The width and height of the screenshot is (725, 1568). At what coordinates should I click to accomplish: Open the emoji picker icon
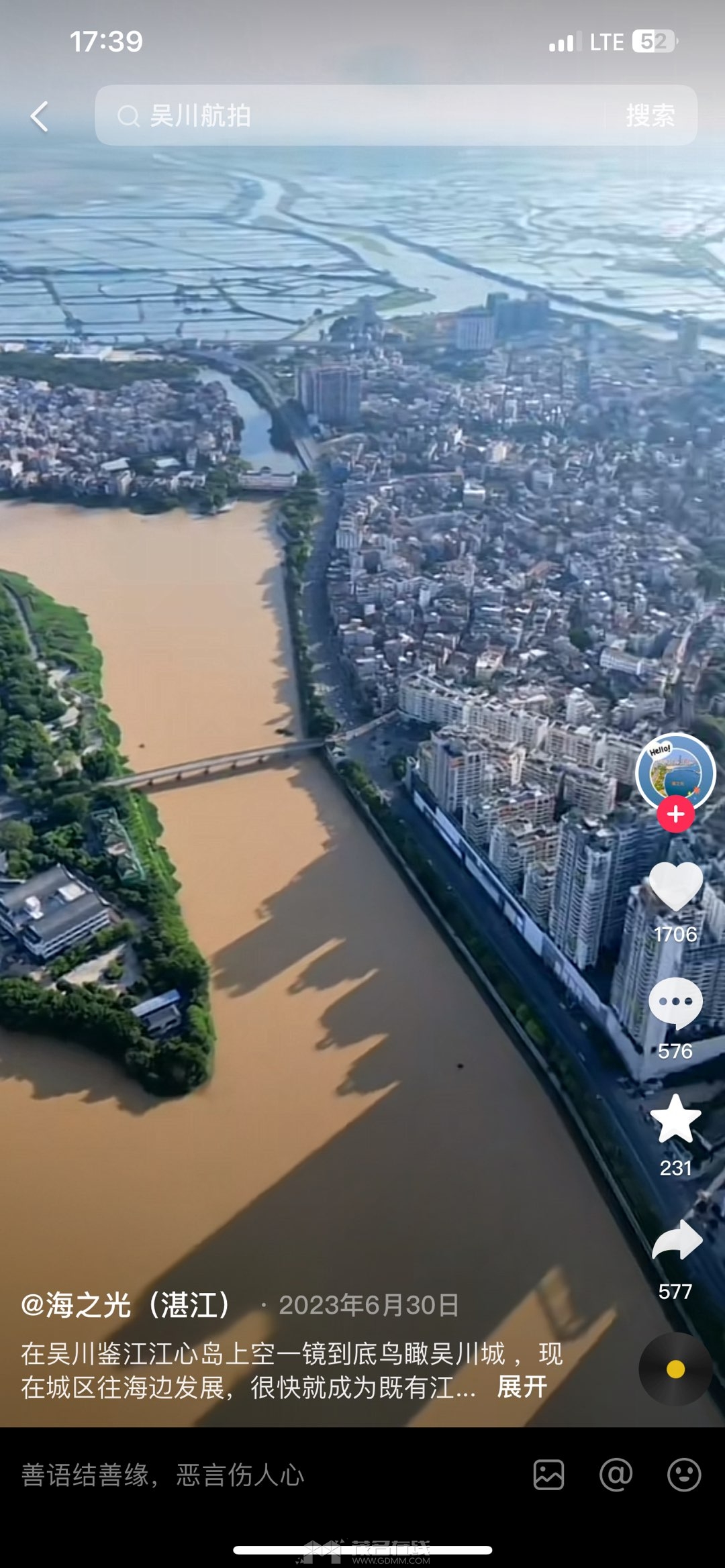(x=684, y=1475)
